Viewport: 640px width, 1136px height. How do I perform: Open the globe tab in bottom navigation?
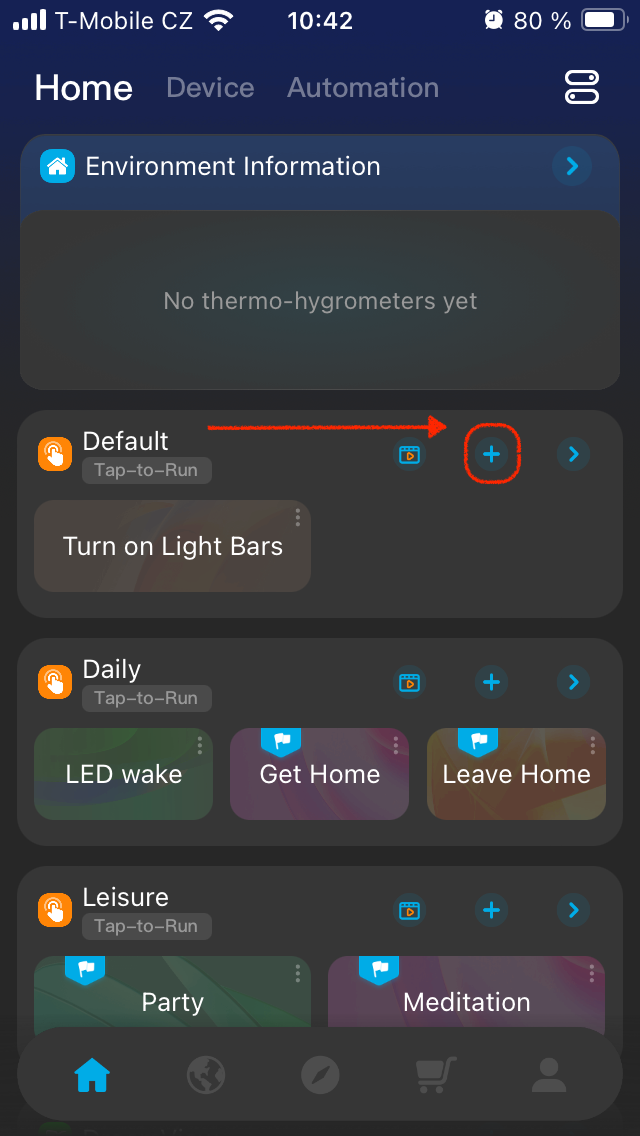click(x=206, y=1076)
